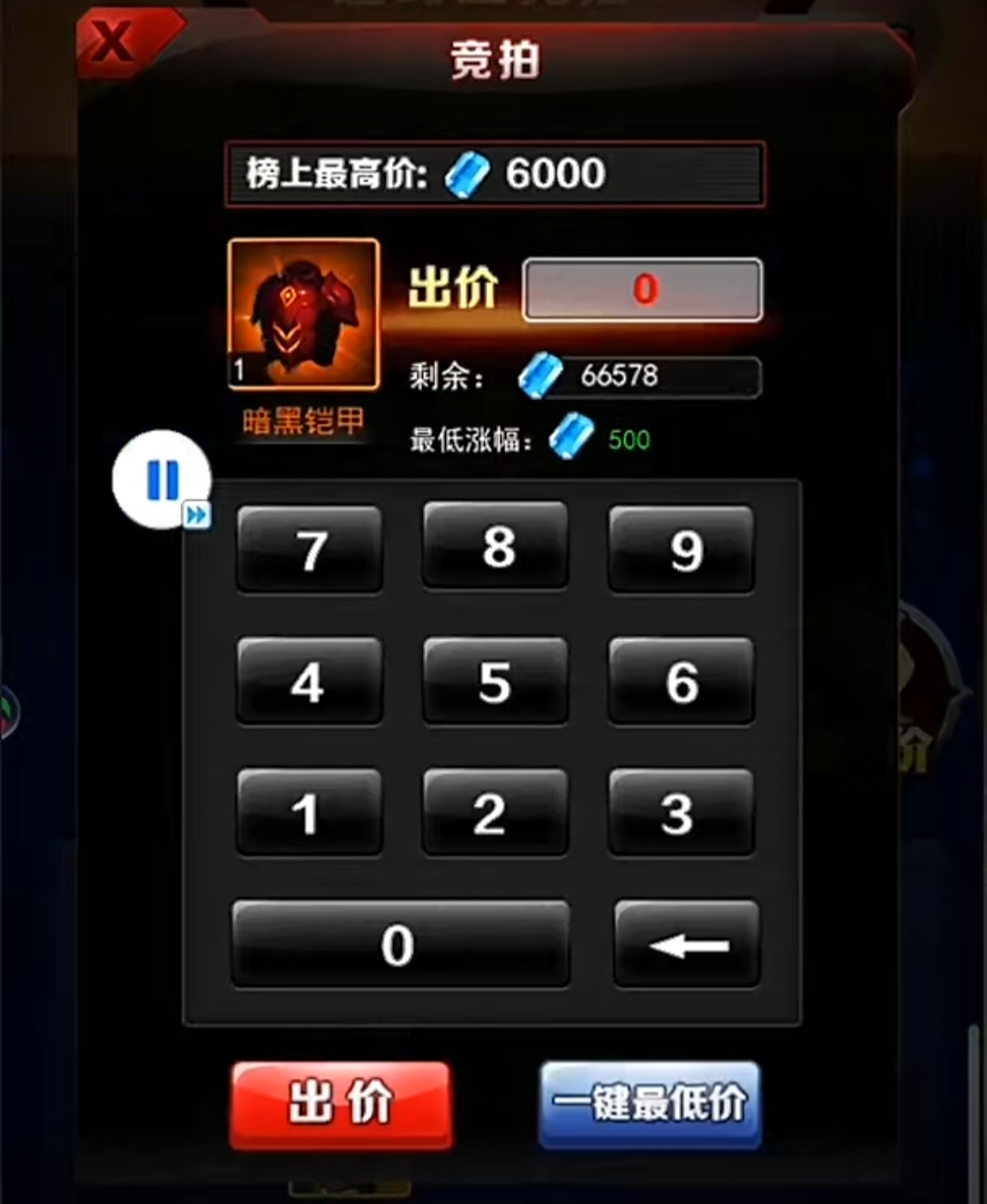Pause using the floating pause button
The height and width of the screenshot is (1204, 987).
pyautogui.click(x=162, y=479)
